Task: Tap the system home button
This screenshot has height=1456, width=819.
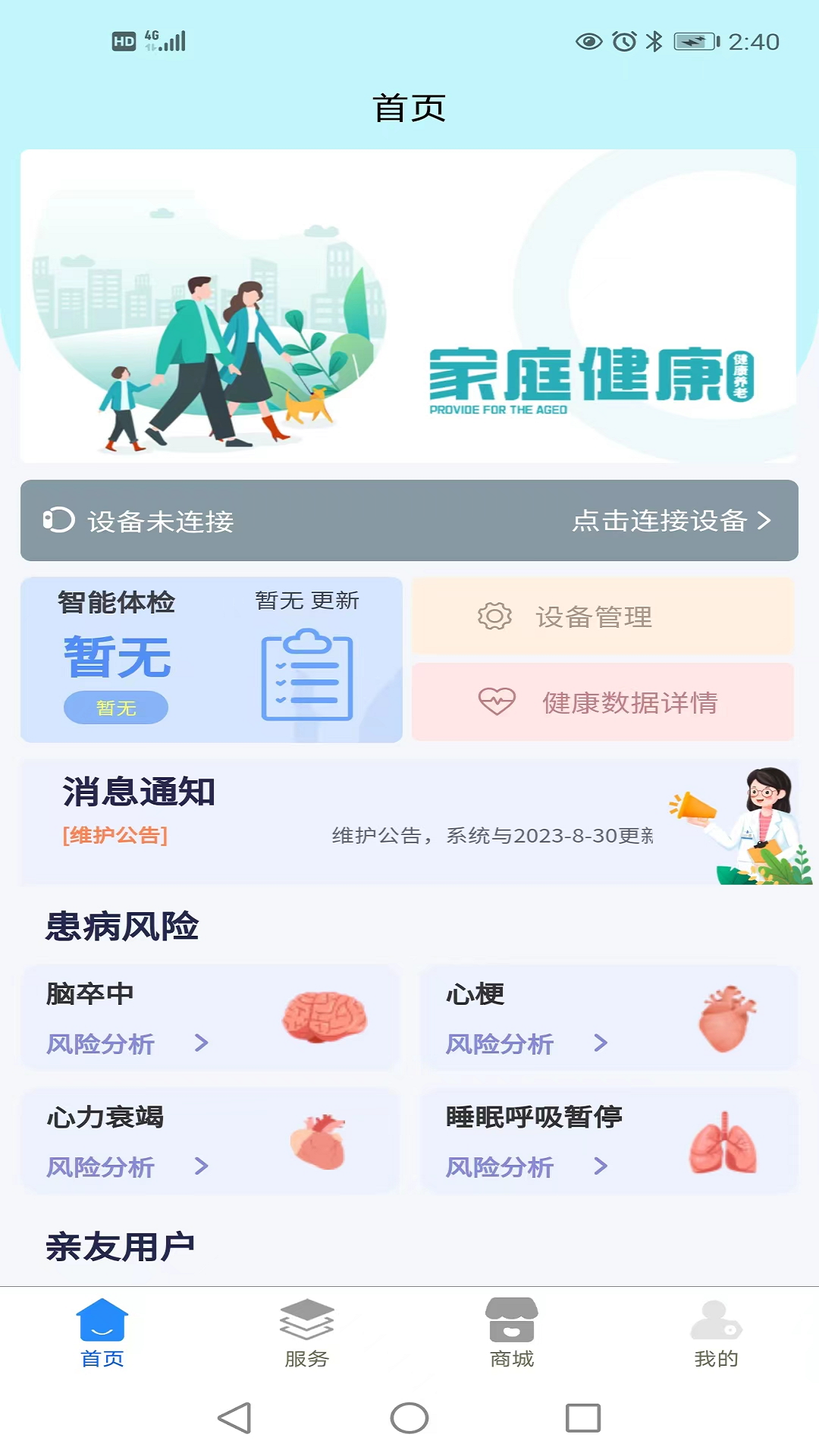Action: [x=409, y=1417]
